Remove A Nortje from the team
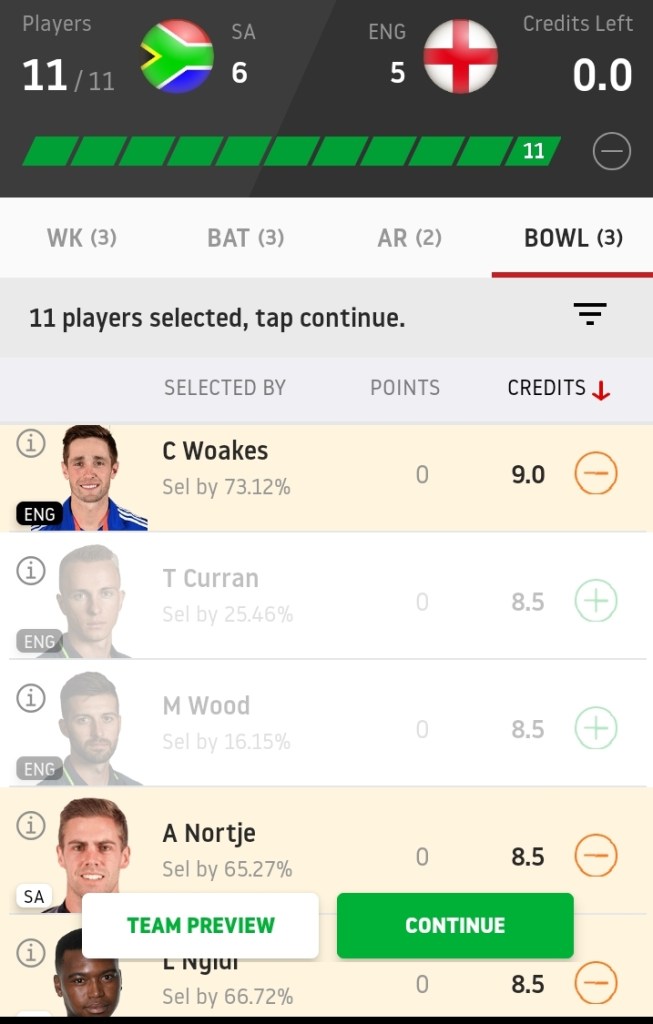The width and height of the screenshot is (653, 1024). pos(595,856)
